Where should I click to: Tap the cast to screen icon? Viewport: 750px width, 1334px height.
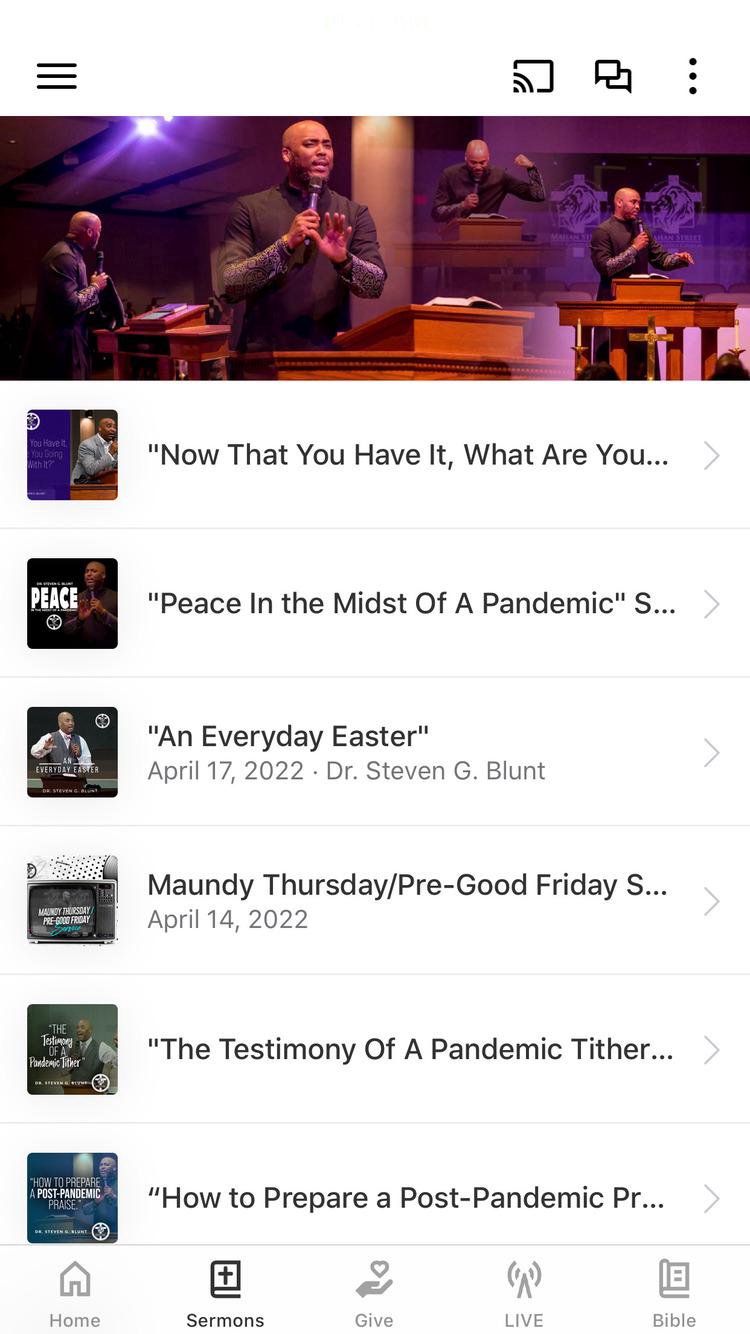click(533, 77)
